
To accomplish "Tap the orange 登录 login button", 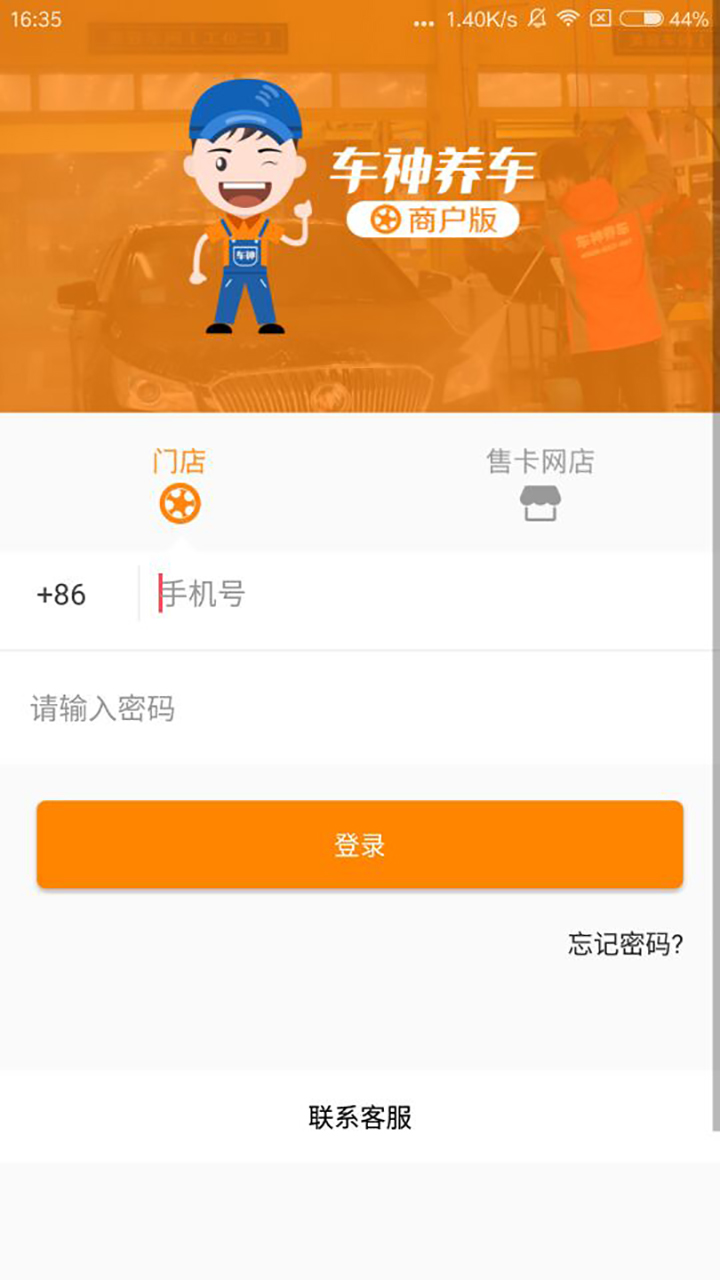I will coord(360,845).
